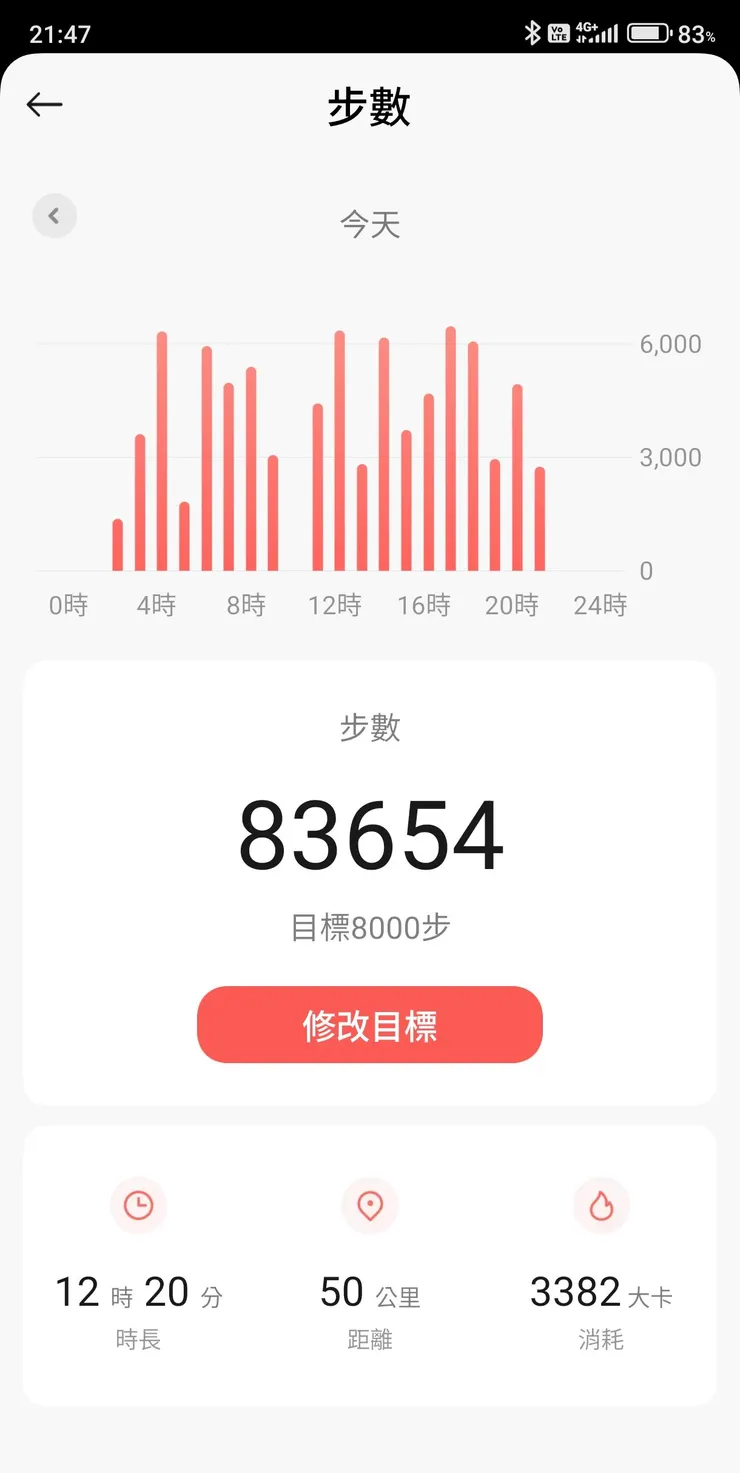This screenshot has height=1473, width=740.
Task: Tap the VoLTE indicator in the status bar
Action: pos(560,33)
